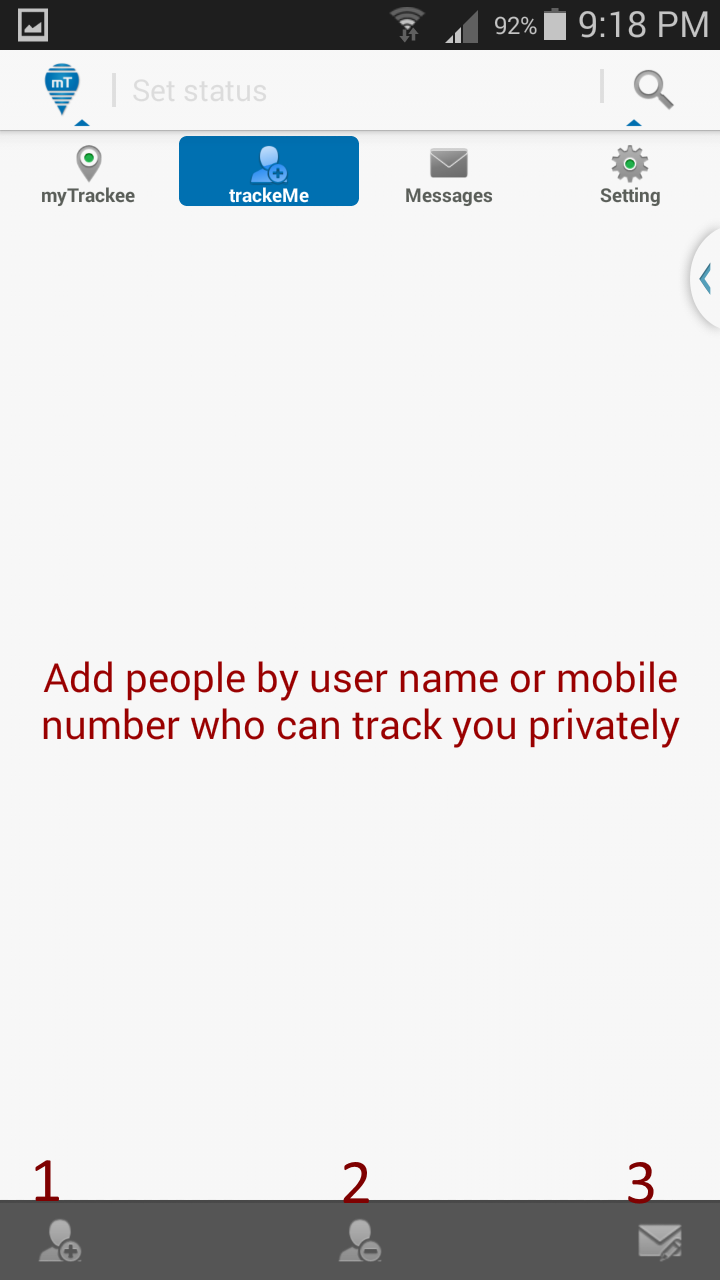Tap the Wi-Fi indicator in status bar
Viewport: 720px width, 1280px height.
(x=408, y=22)
